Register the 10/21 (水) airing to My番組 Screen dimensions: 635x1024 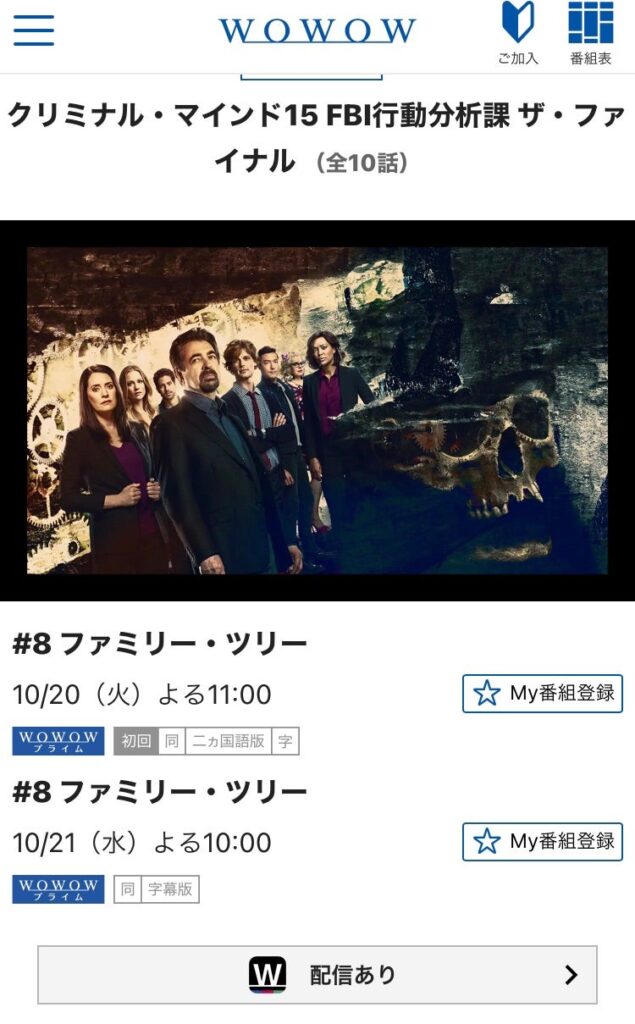542,842
